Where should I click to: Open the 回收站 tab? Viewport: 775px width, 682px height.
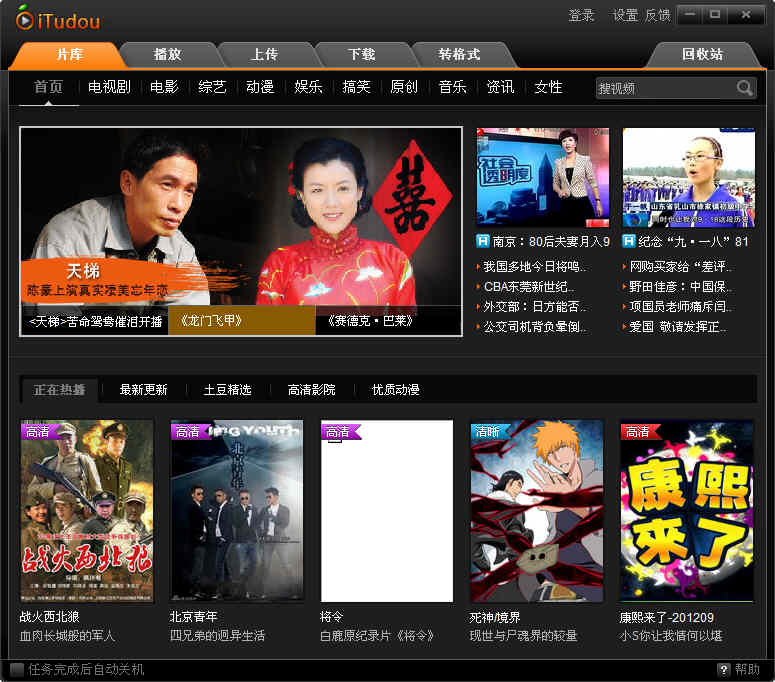(x=702, y=54)
